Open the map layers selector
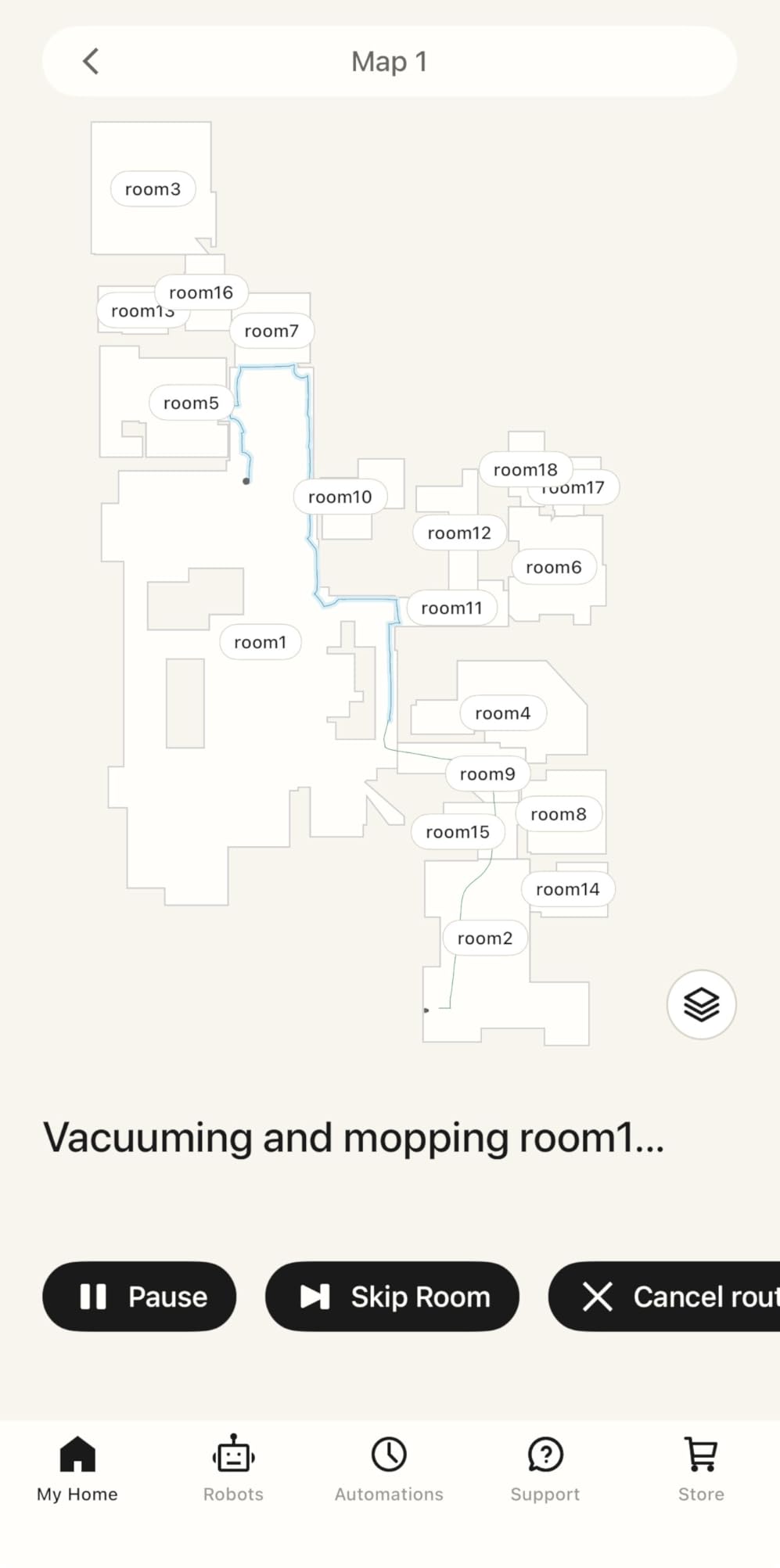Image resolution: width=780 pixels, height=1568 pixels. coord(701,1004)
